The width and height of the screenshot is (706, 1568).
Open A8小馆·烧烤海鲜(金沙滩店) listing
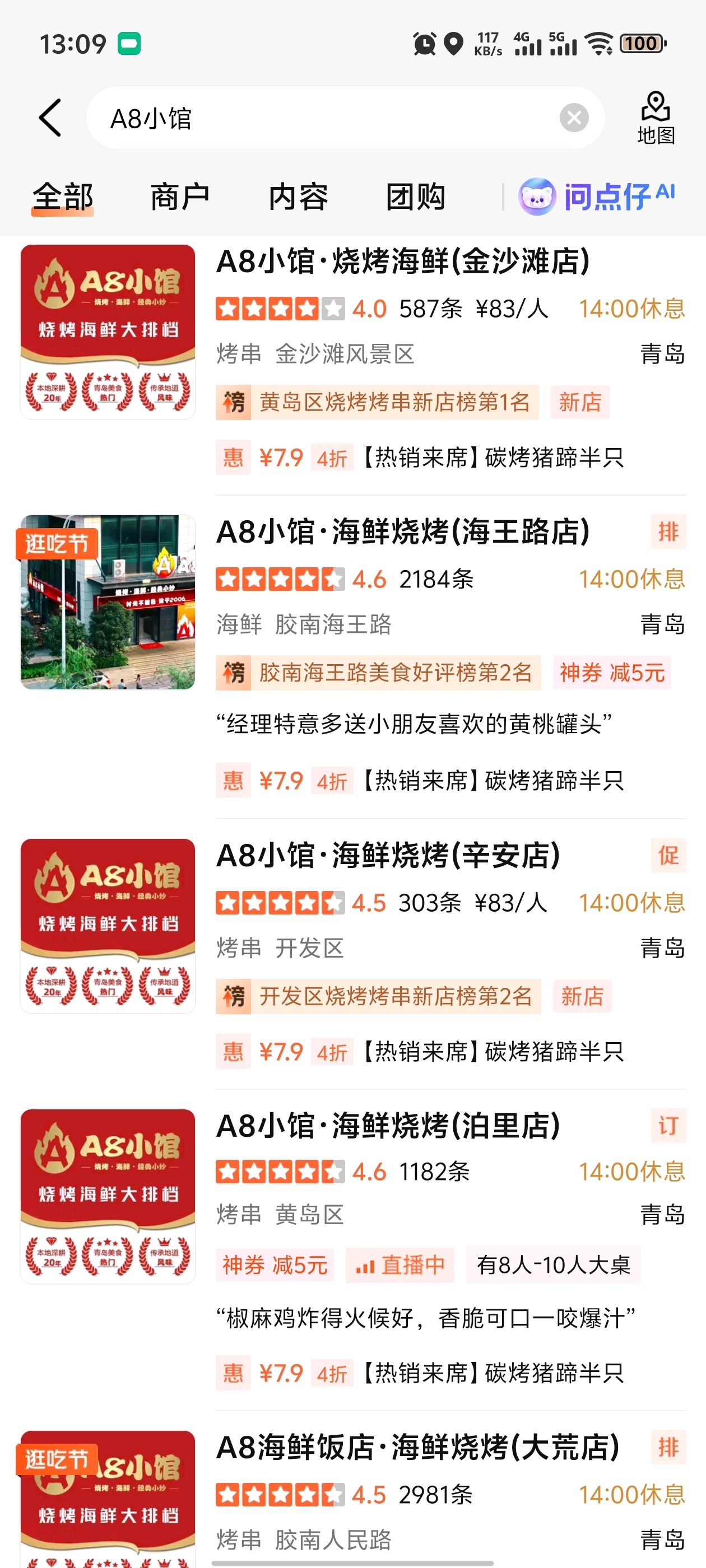coord(403,261)
